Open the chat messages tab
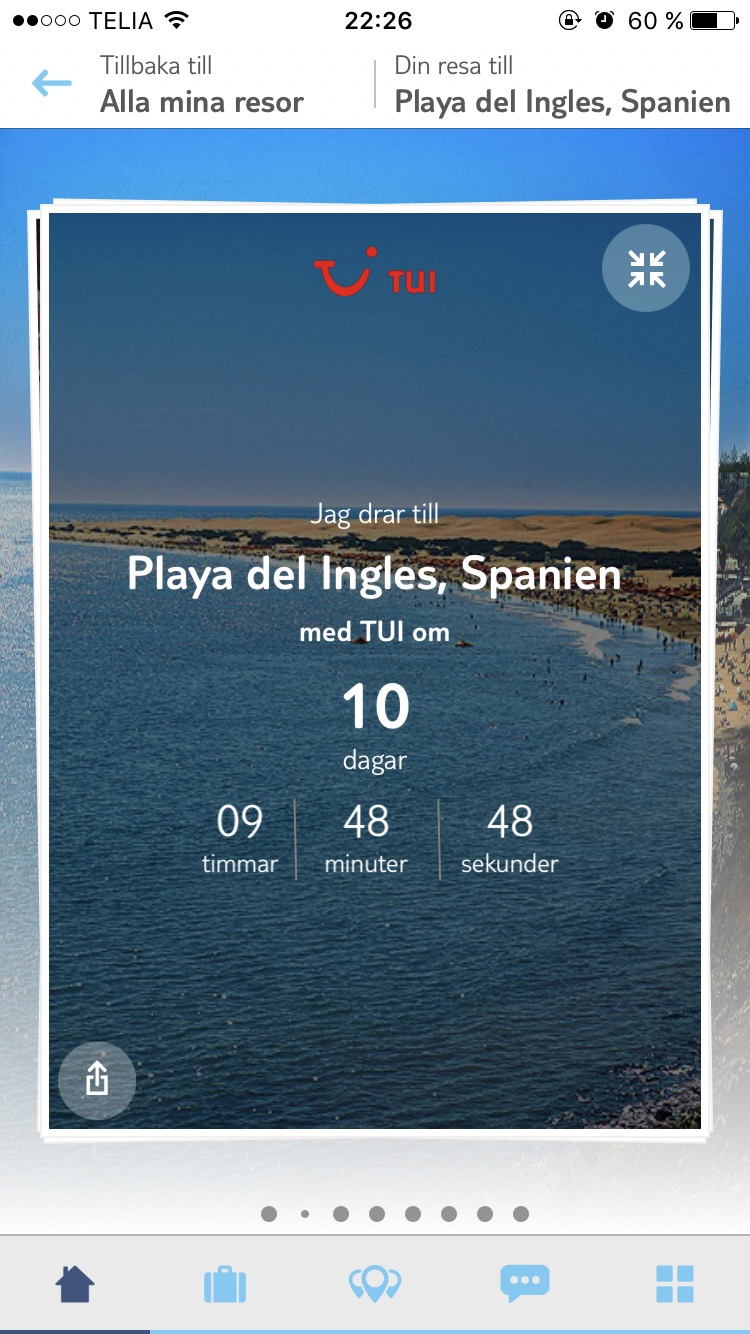This screenshot has width=750, height=1334. [525, 1284]
